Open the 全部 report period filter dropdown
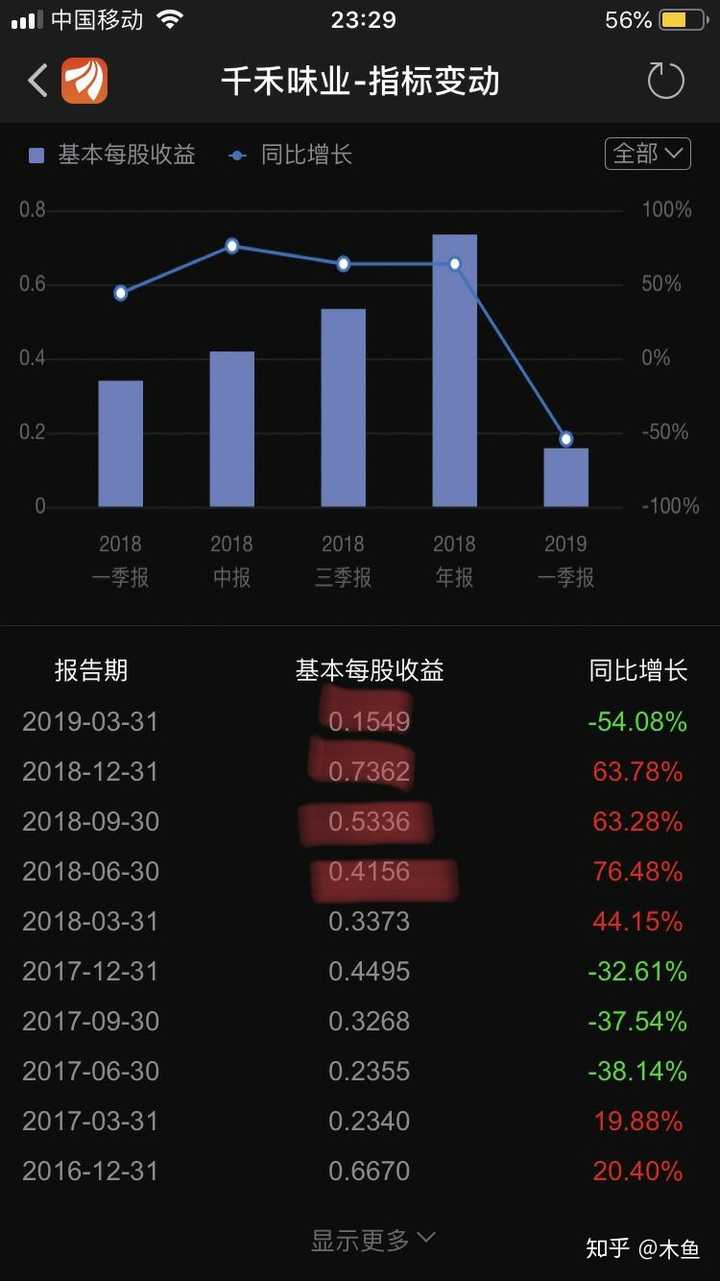This screenshot has height=1281, width=720. tap(648, 154)
